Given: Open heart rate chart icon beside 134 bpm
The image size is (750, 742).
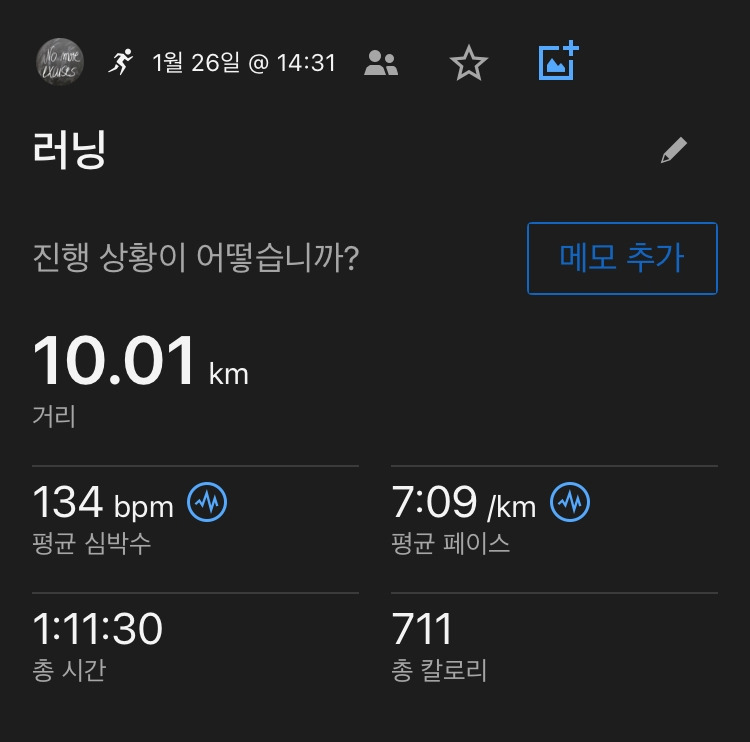Looking at the screenshot, I should click(207, 502).
